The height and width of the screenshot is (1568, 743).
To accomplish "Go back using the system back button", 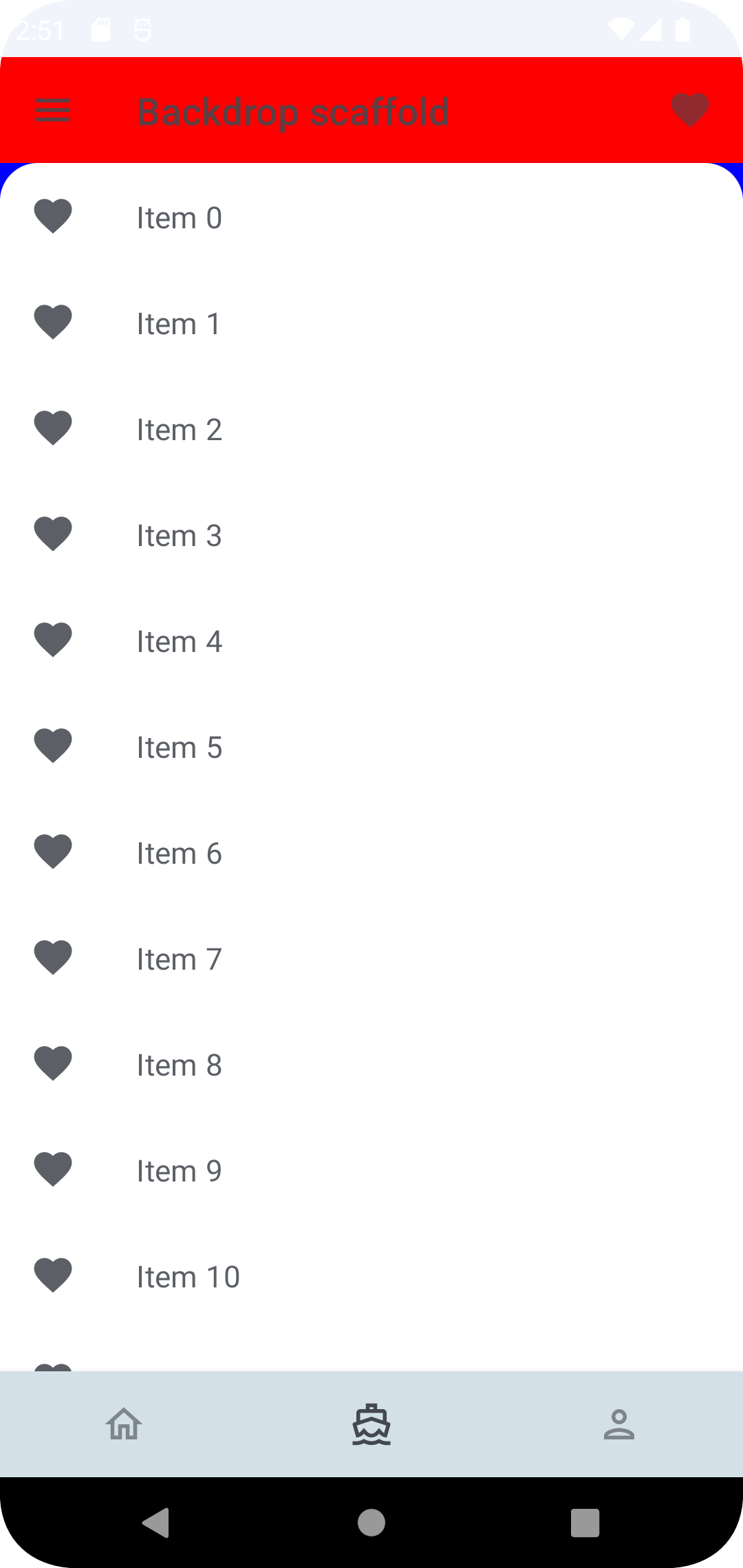I will [156, 1523].
